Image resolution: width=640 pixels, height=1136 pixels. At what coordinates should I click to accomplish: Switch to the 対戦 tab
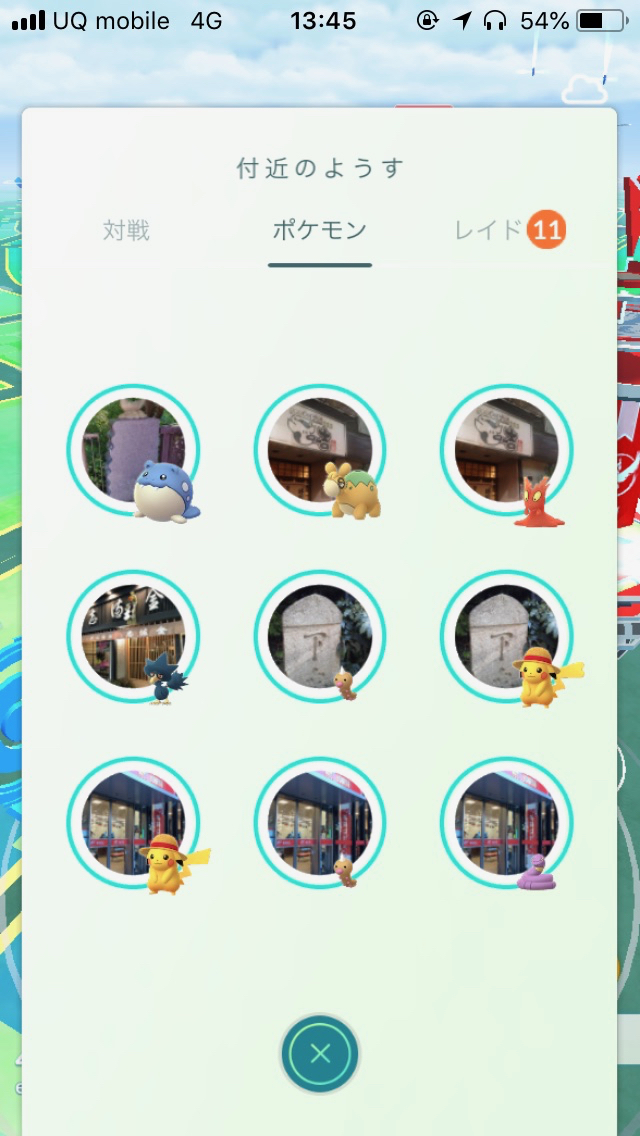[x=126, y=231]
